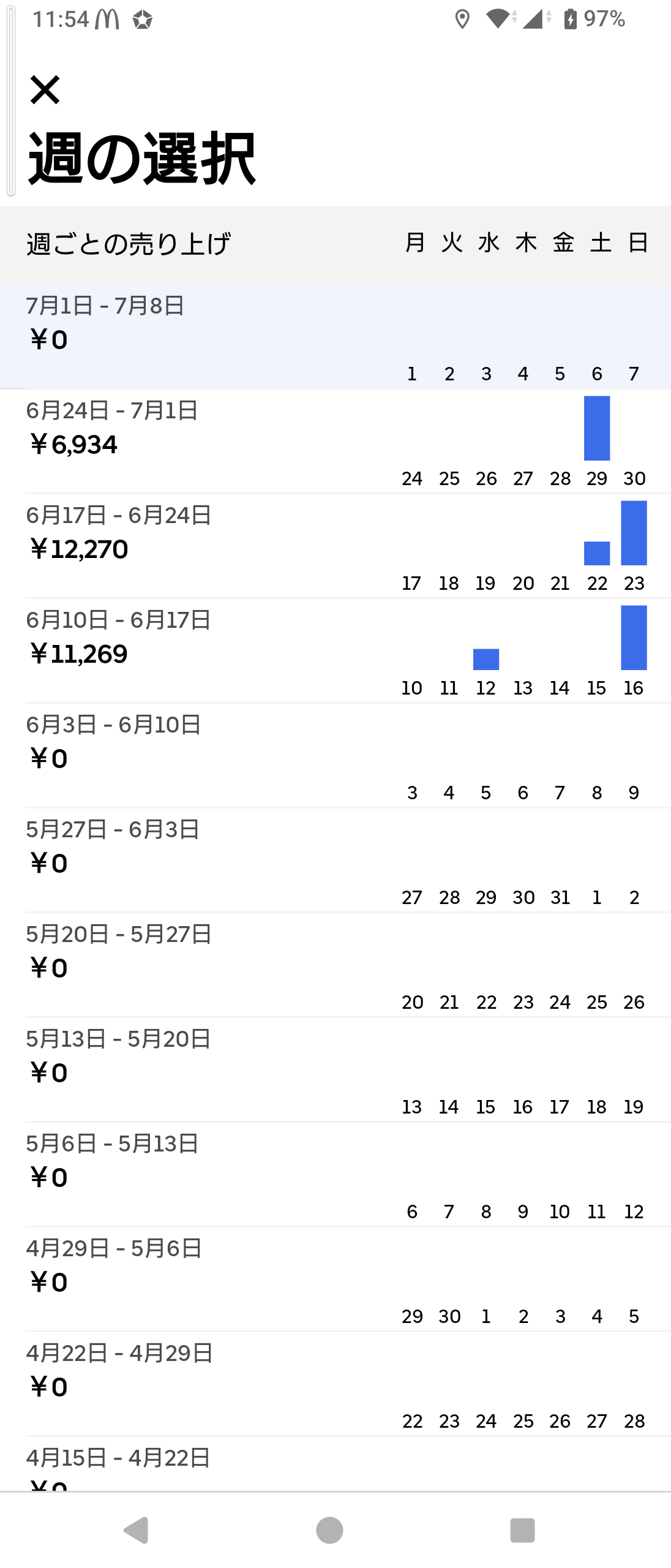Open the 5月27日 - 6月3日 week
This screenshot has width=671, height=1568.
point(335,860)
